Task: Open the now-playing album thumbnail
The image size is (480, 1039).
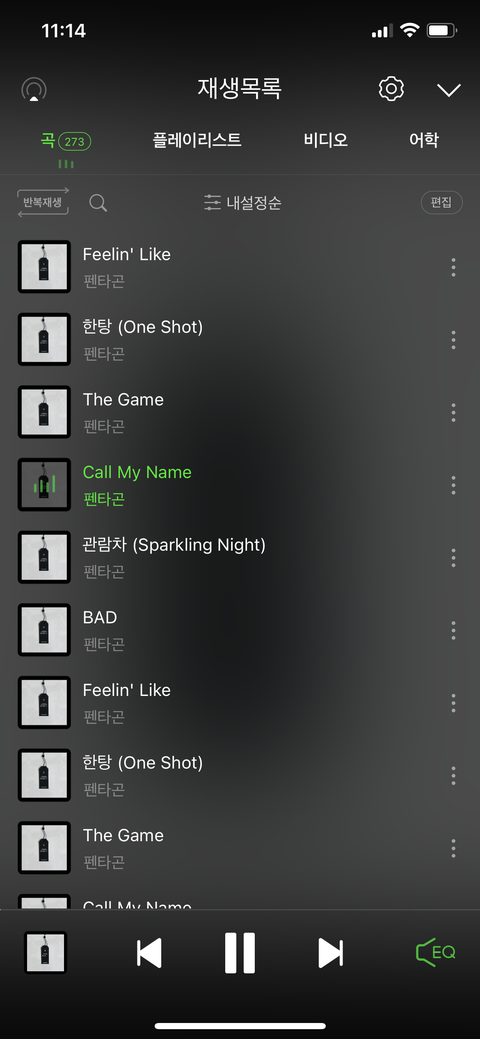Action: [x=46, y=952]
